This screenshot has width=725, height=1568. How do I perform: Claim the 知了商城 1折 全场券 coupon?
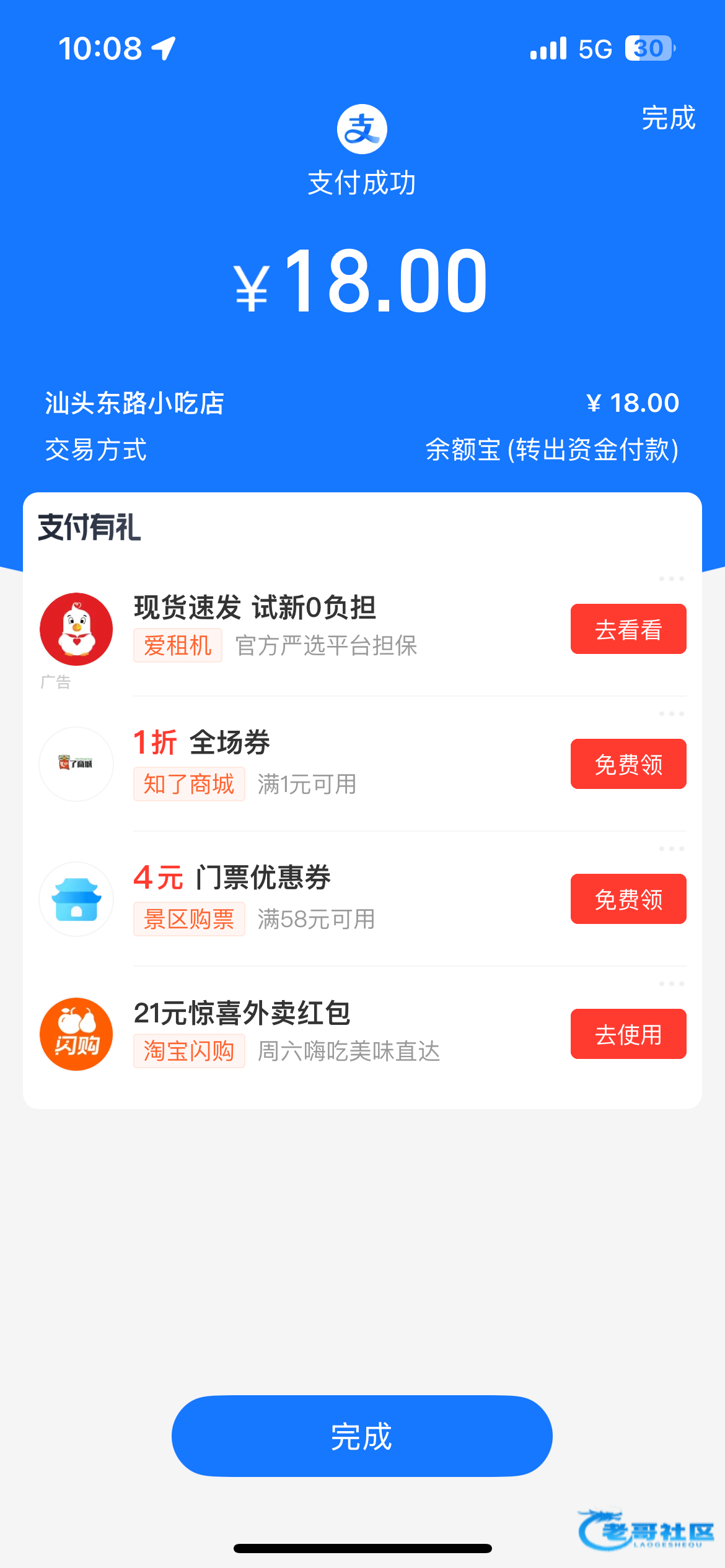point(628,764)
